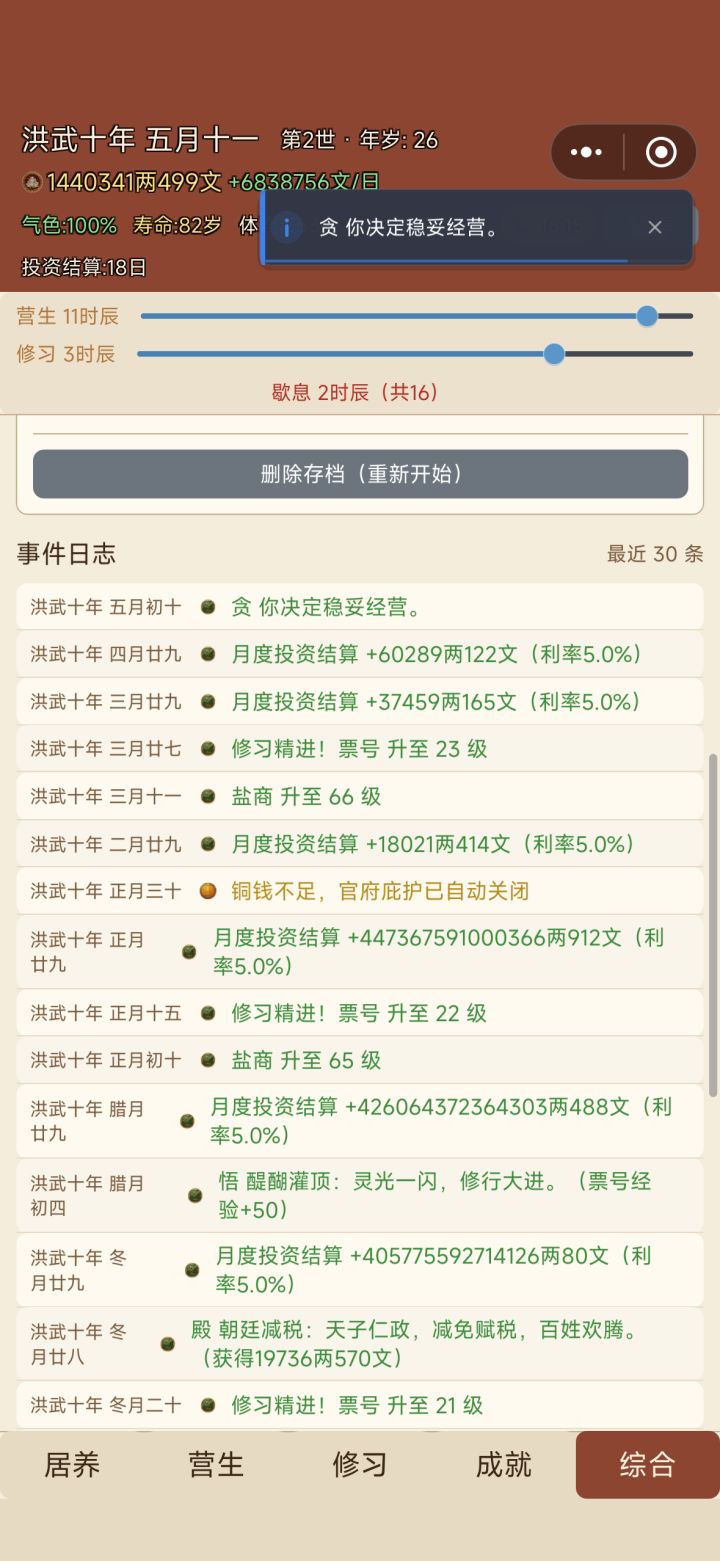Click the orange dot beside the 铜钱不足 log entry
Image resolution: width=720 pixels, height=1561 pixels.
(207, 891)
